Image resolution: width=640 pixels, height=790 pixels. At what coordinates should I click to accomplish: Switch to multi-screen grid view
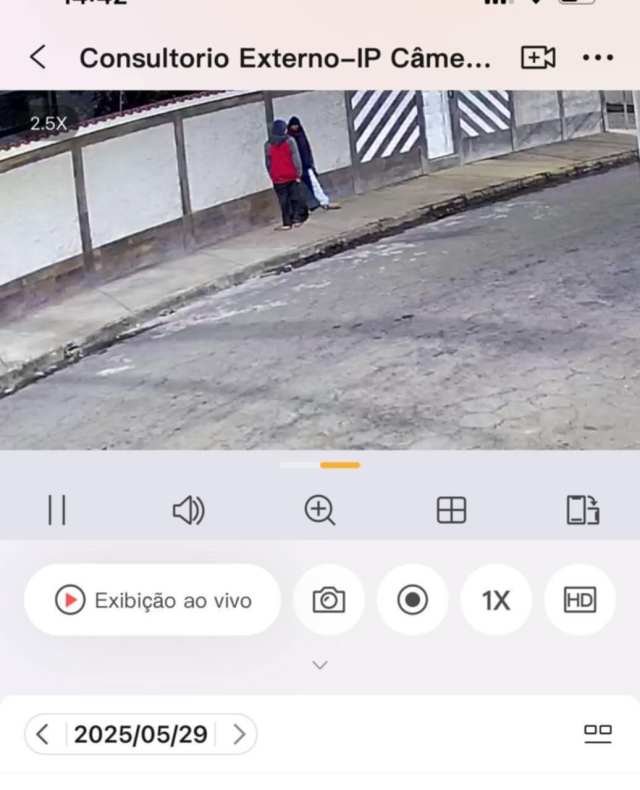pyautogui.click(x=452, y=510)
